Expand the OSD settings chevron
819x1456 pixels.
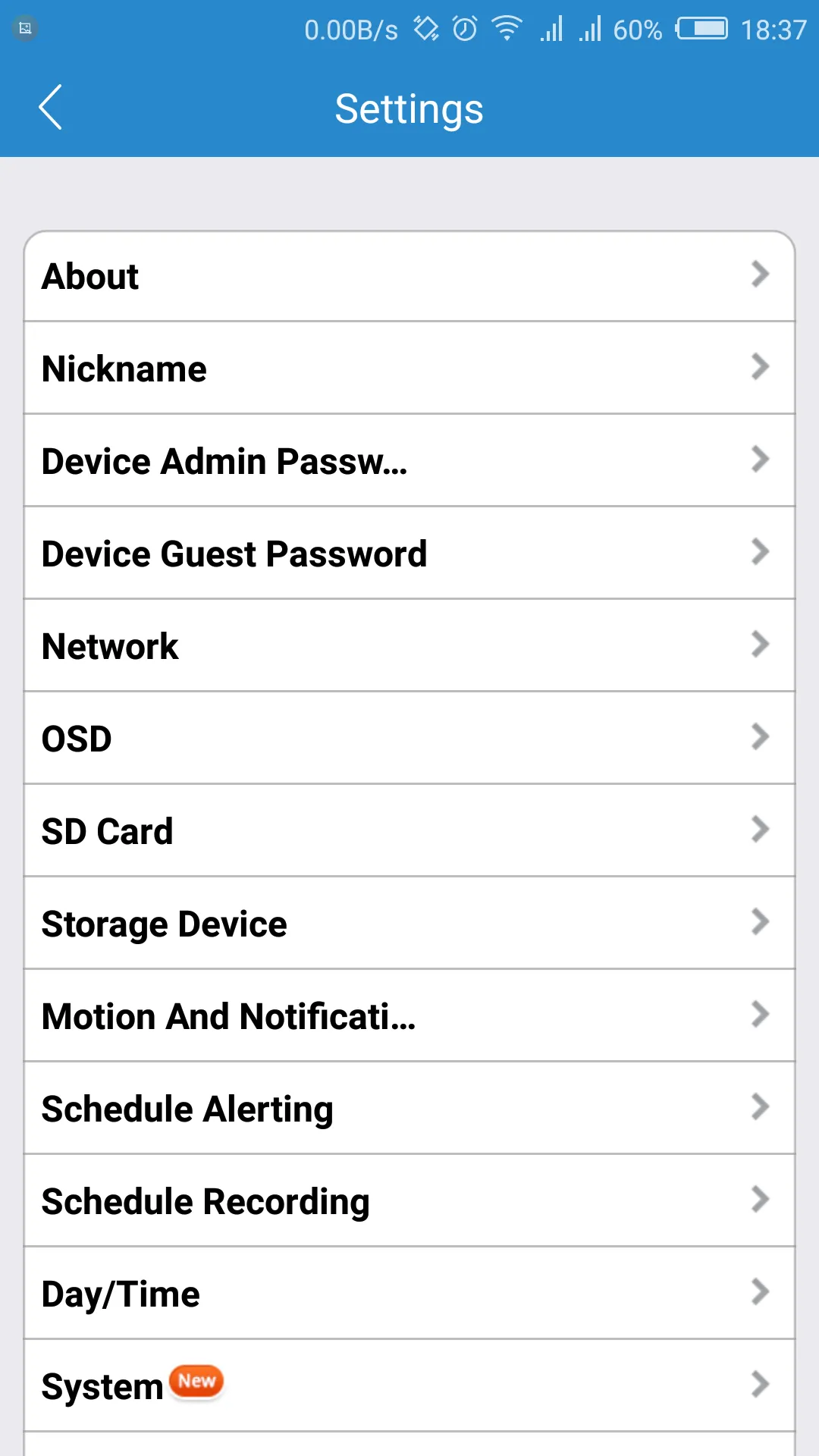[761, 737]
